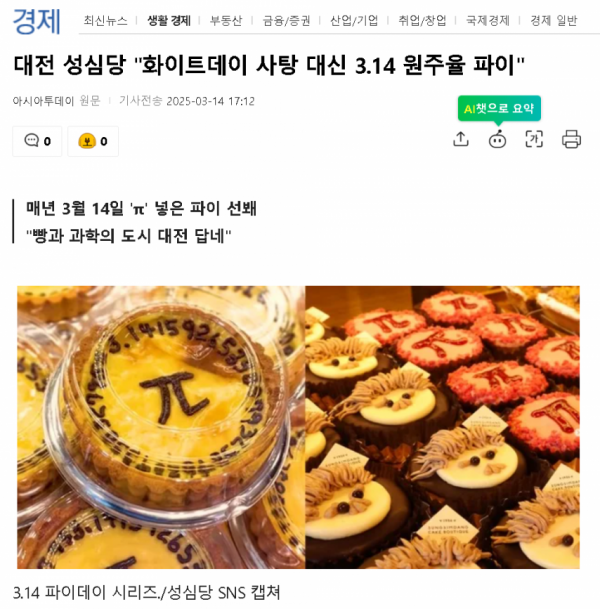The height and width of the screenshot is (609, 600).
Task: Switch to 취업/창업 news
Action: click(x=422, y=20)
